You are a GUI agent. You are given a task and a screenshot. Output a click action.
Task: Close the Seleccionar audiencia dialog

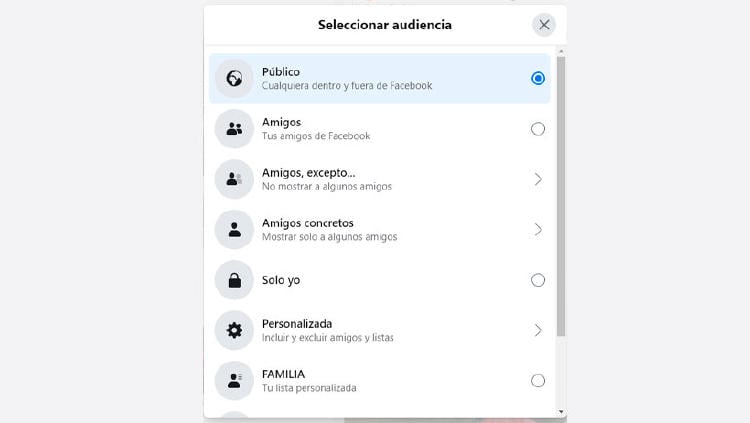pos(544,25)
